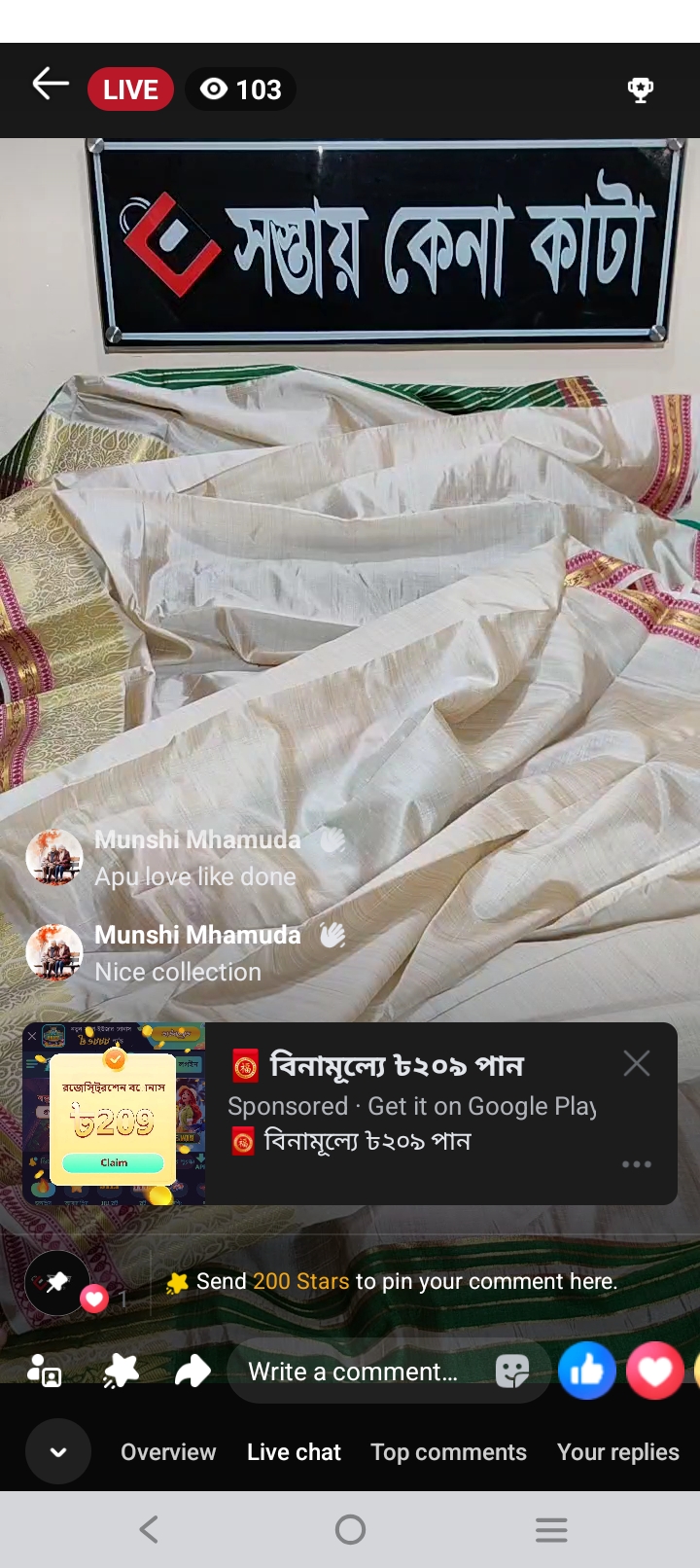This screenshot has width=700, height=1568.
Task: Open the sticker picker in comment box
Action: [x=512, y=1372]
